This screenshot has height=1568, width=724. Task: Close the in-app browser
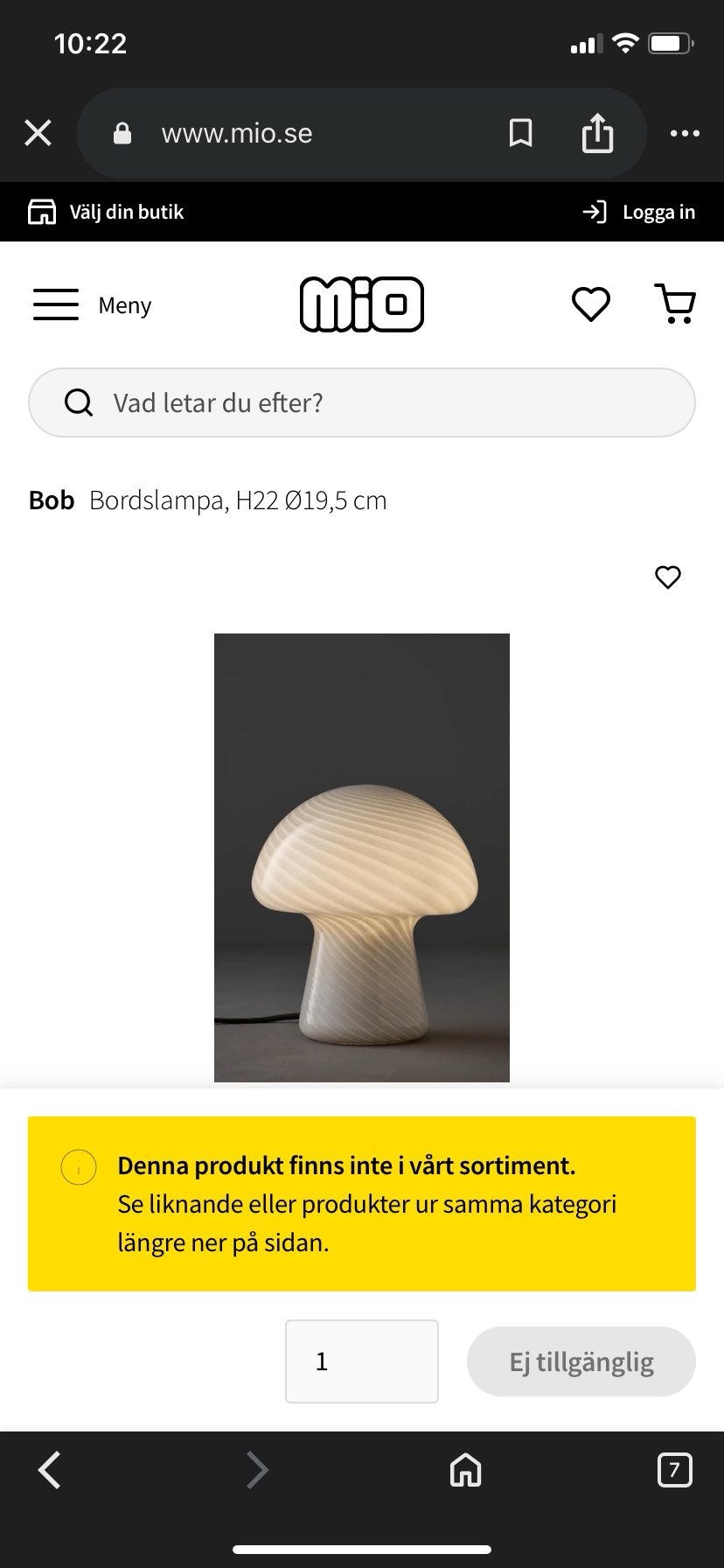[38, 134]
